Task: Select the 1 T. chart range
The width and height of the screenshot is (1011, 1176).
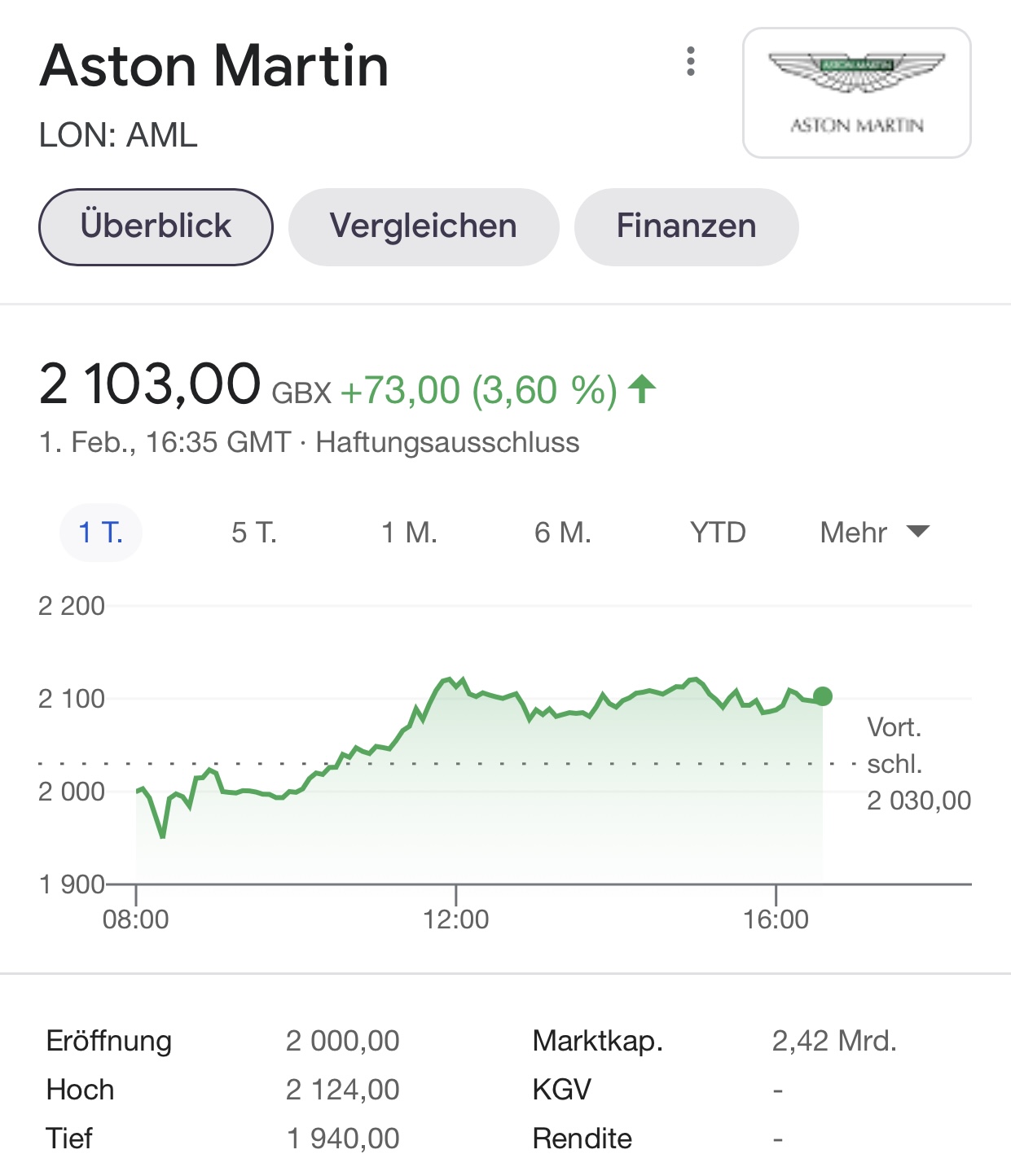Action: click(x=101, y=533)
